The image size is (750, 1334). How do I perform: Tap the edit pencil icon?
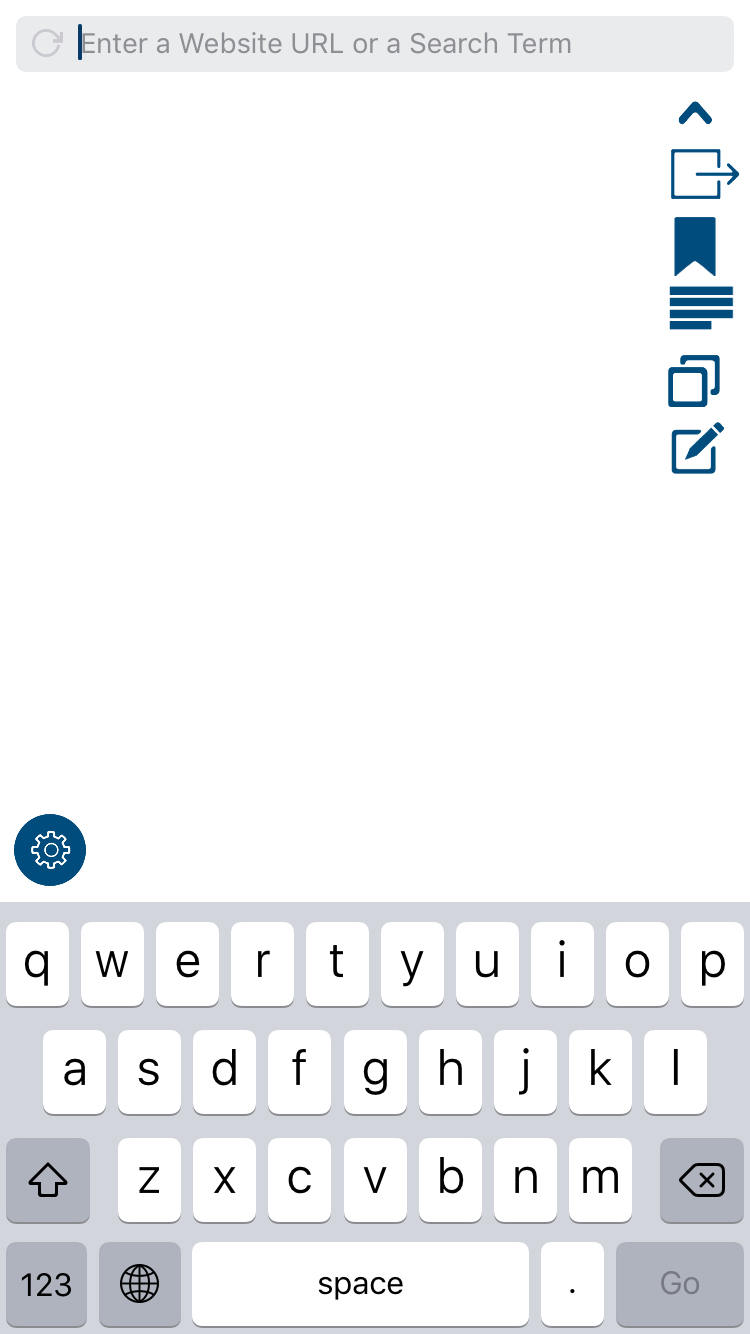[x=698, y=448]
